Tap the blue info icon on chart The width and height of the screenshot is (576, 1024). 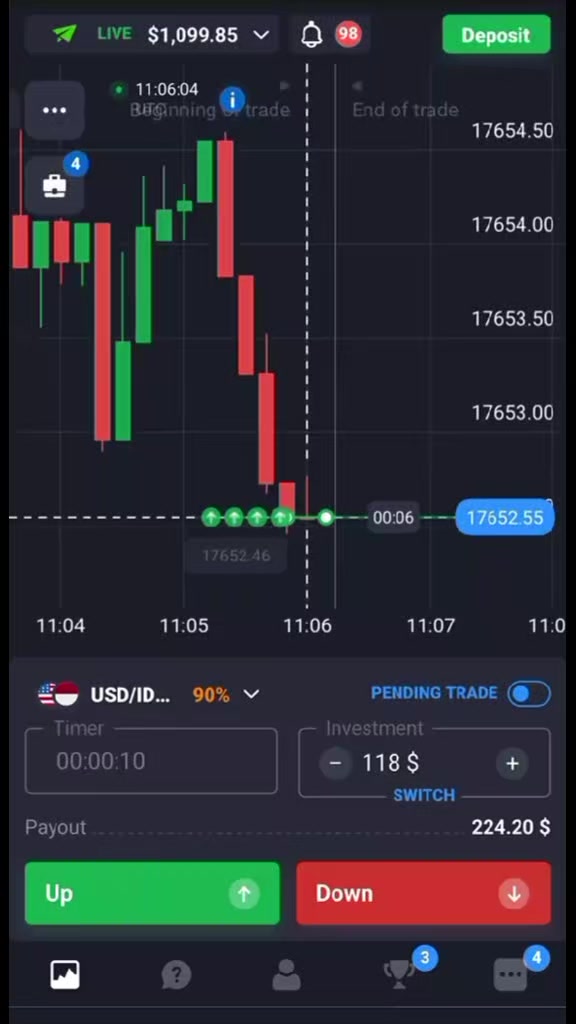coord(232,100)
